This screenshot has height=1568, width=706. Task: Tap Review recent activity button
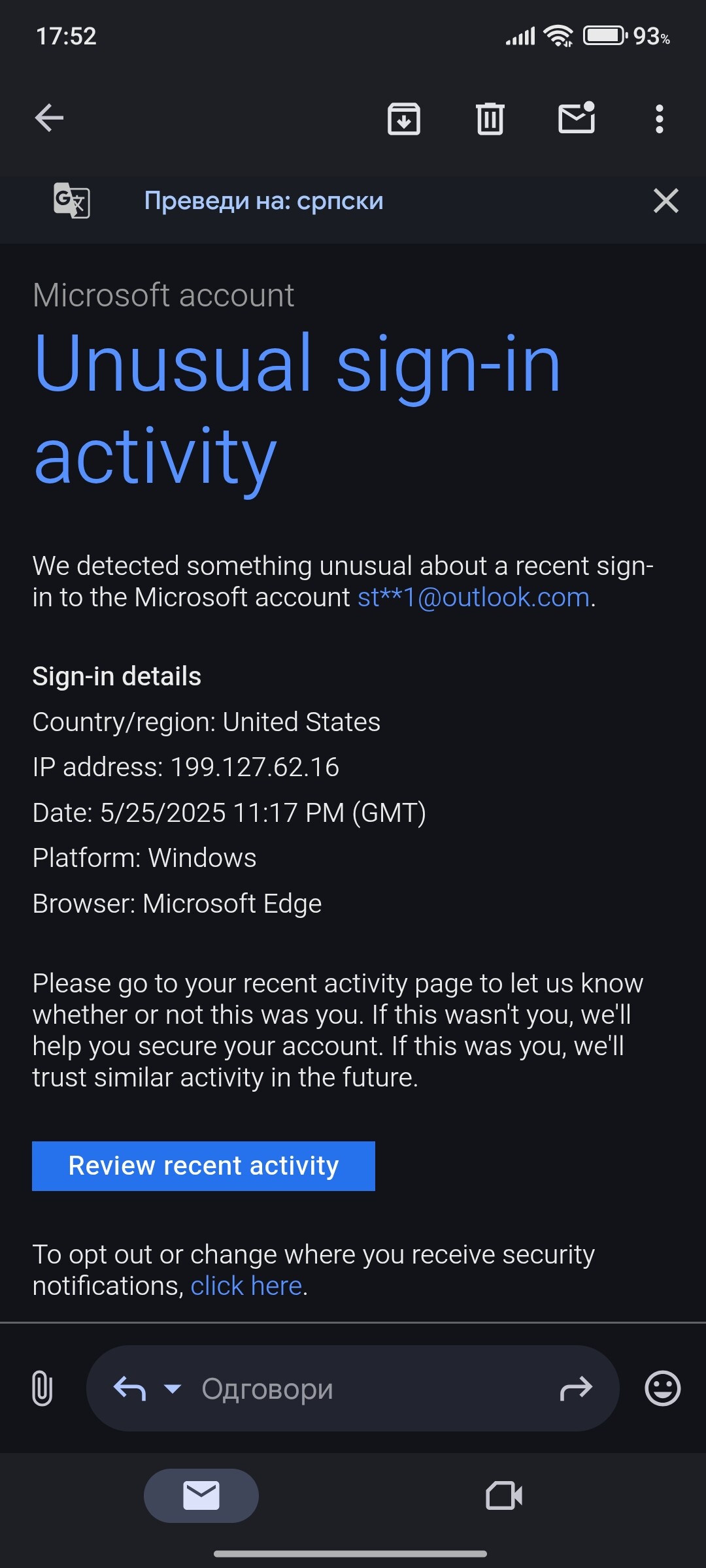click(x=203, y=1166)
